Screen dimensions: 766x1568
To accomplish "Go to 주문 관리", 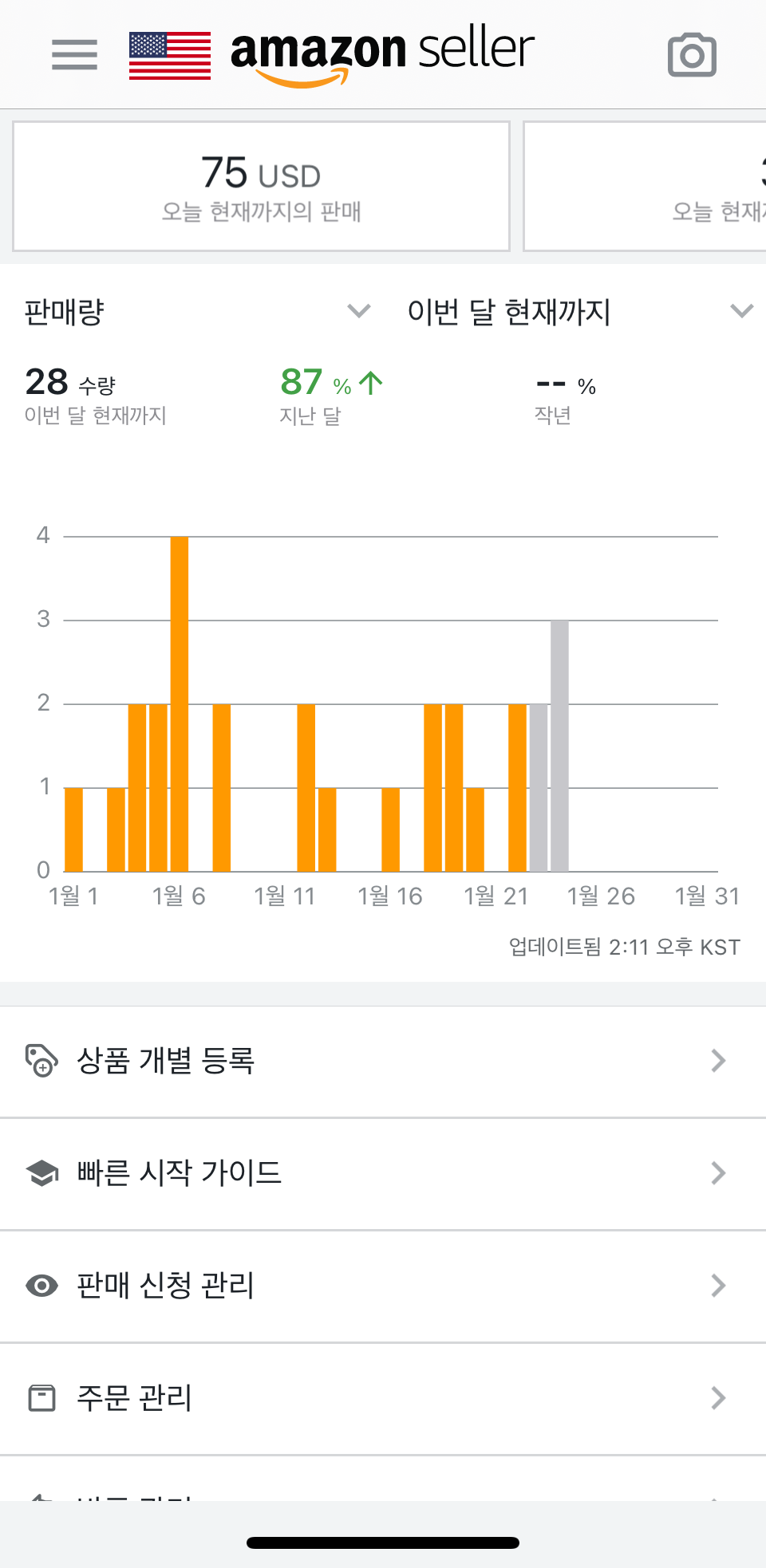I will [383, 1398].
